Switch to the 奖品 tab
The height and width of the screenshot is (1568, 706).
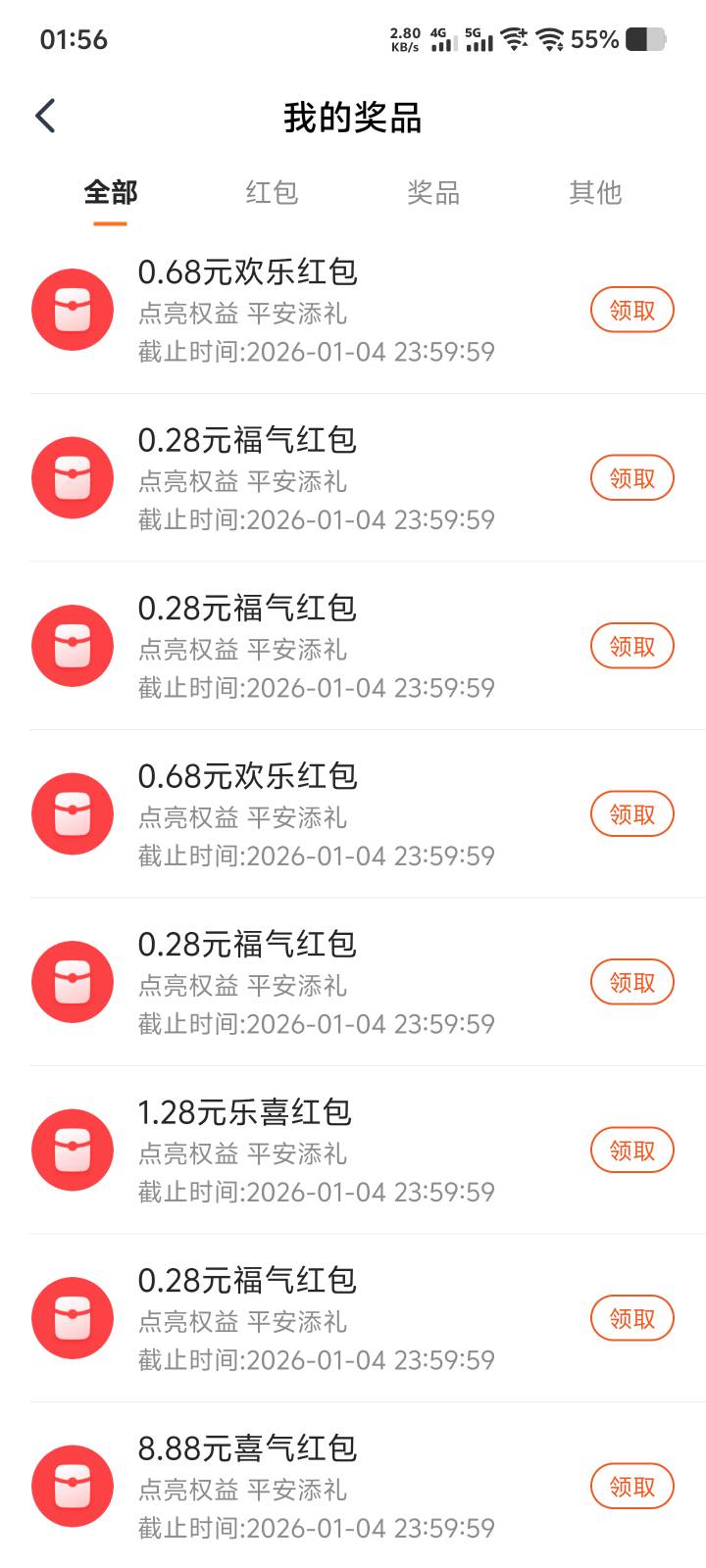coord(433,193)
